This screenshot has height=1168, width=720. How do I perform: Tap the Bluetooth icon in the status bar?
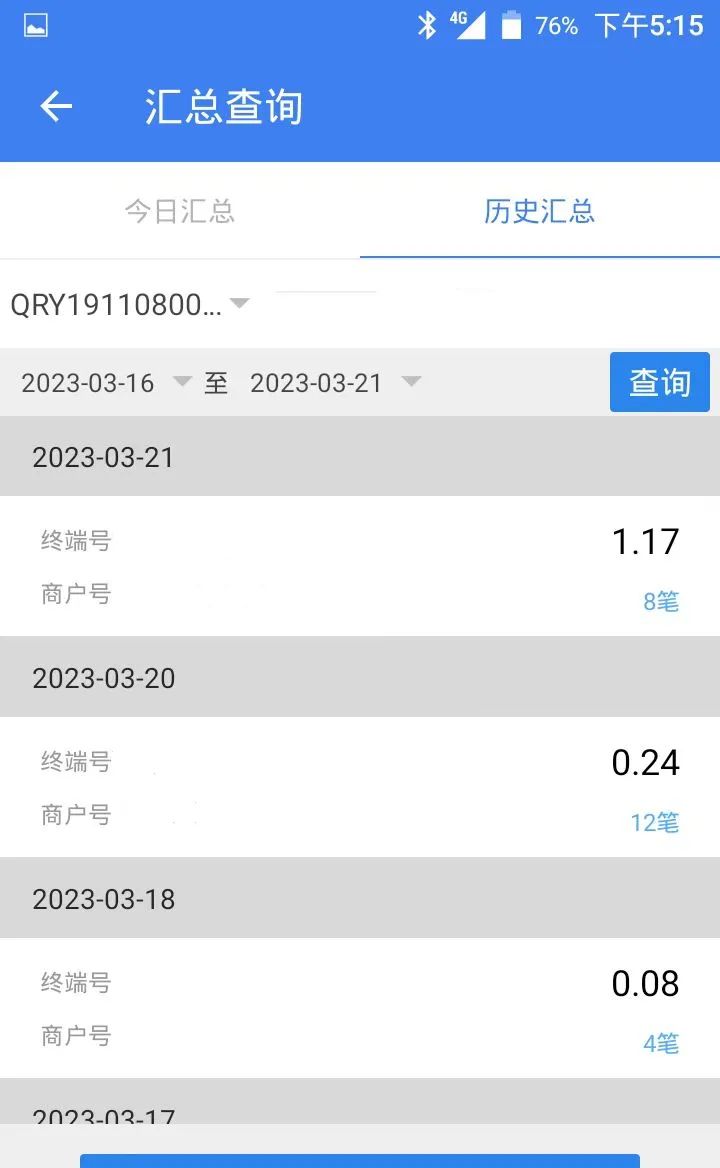[x=427, y=25]
